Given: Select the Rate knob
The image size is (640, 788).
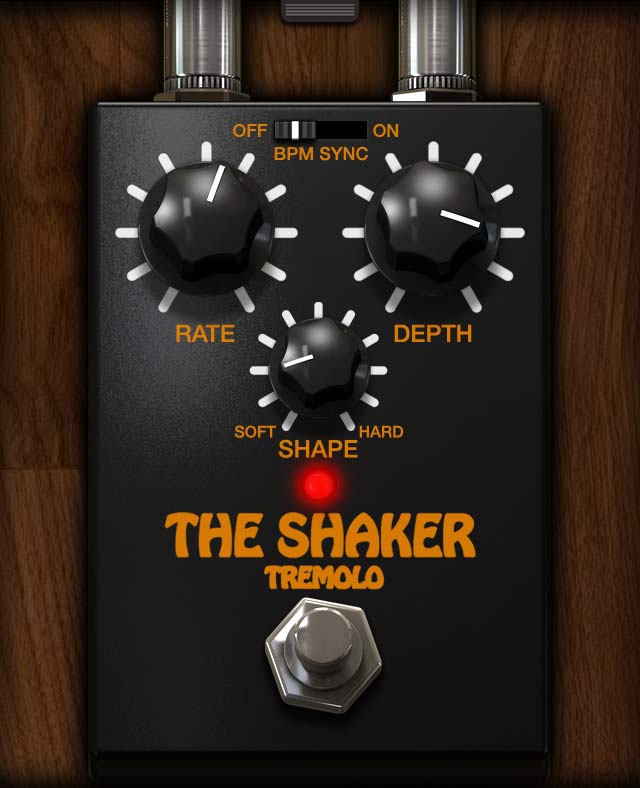Looking at the screenshot, I should pos(206,229).
